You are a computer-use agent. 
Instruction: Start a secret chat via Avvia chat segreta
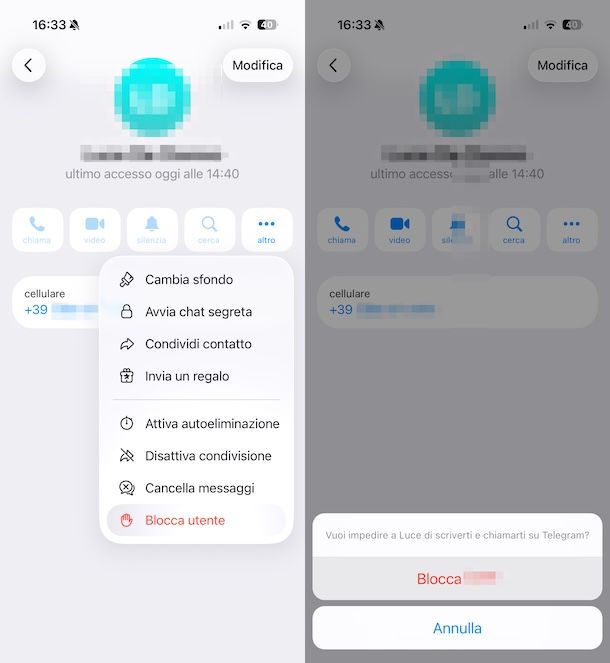[x=197, y=312]
